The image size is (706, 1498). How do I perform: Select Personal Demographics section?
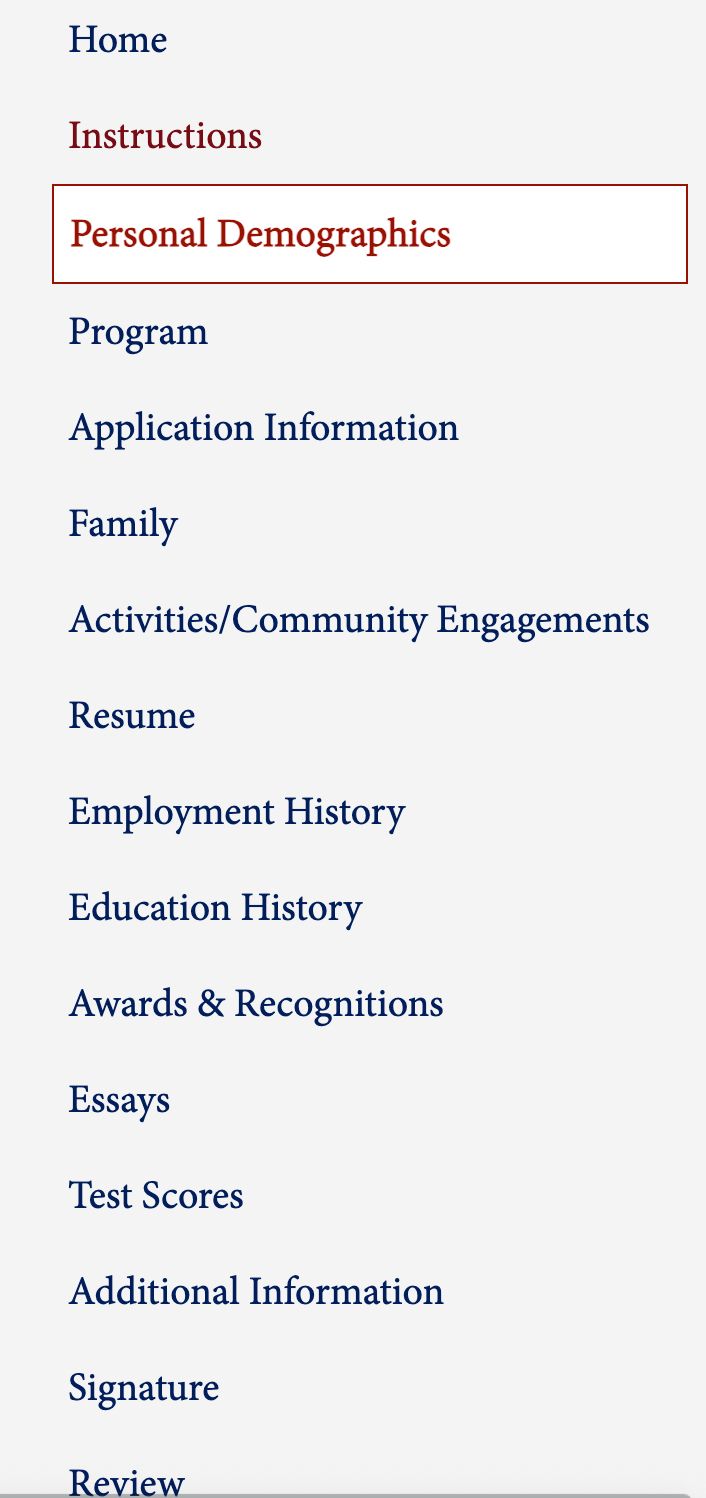(x=261, y=234)
